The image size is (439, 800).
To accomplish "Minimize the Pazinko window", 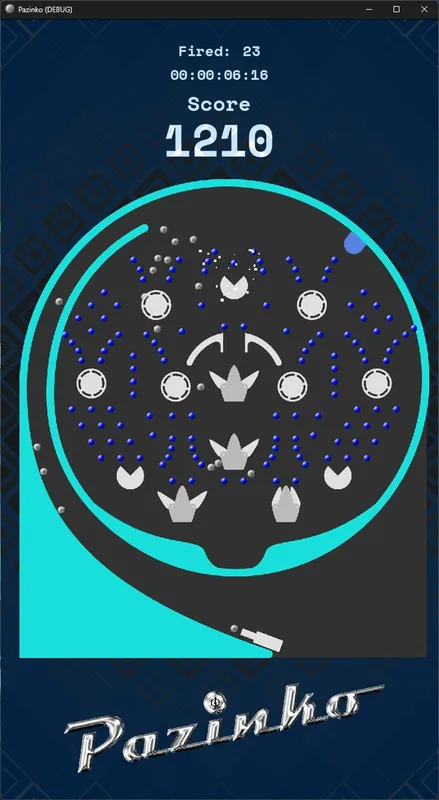I will click(x=368, y=9).
